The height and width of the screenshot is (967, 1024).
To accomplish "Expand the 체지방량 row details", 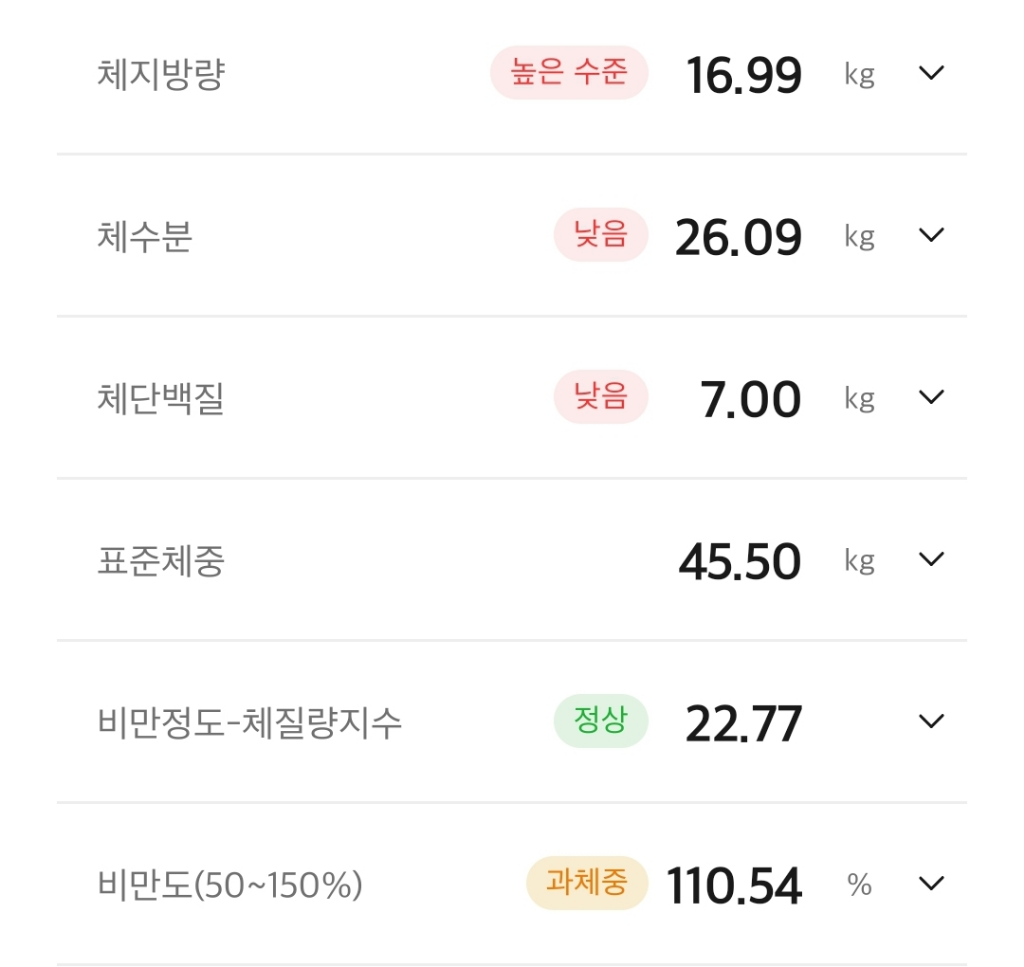I will pos(931,73).
